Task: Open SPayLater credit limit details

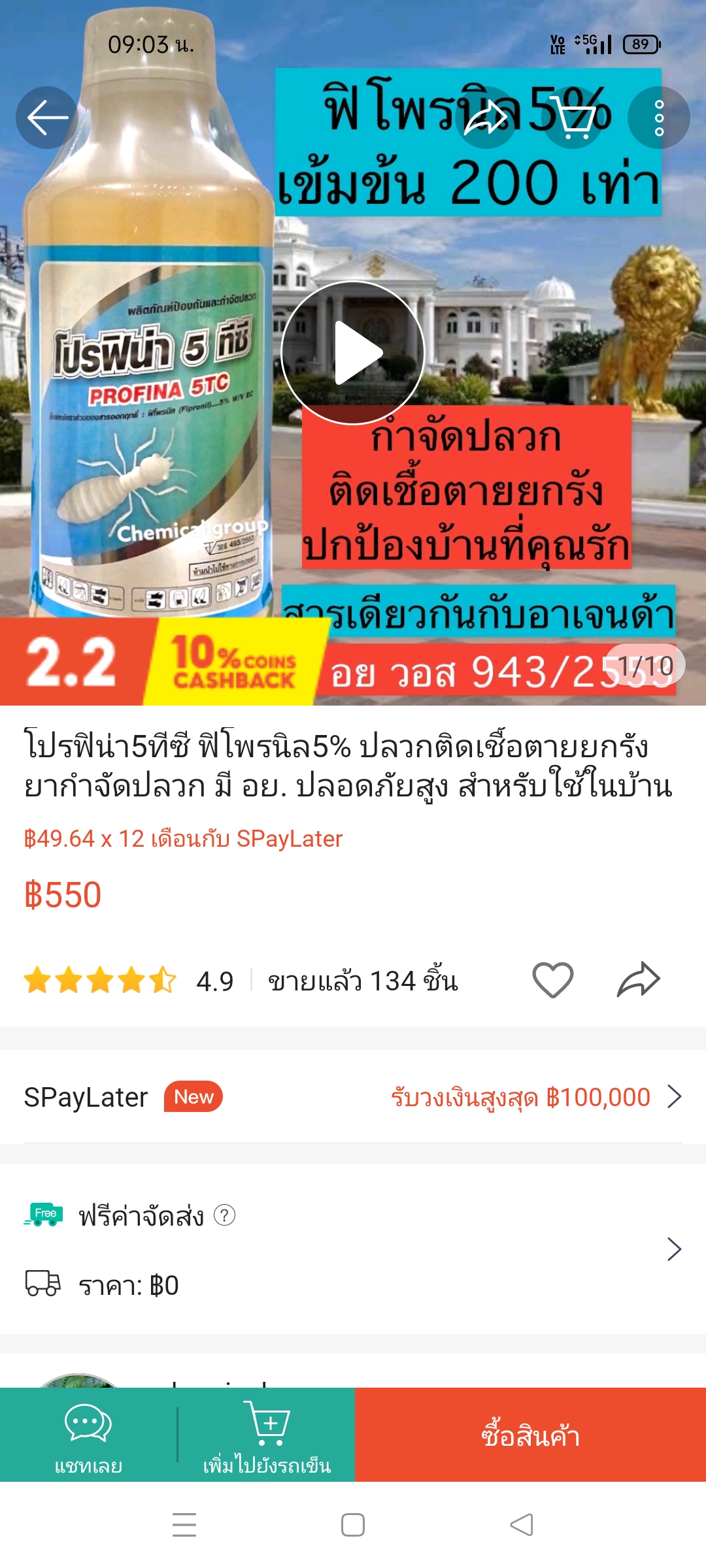Action: (536, 1097)
